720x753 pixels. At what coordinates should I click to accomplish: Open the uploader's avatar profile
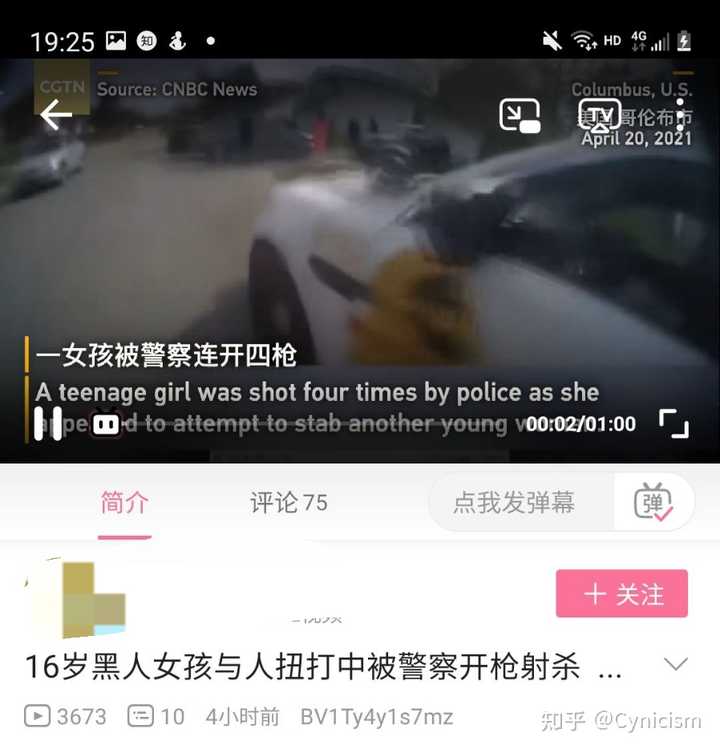80,598
